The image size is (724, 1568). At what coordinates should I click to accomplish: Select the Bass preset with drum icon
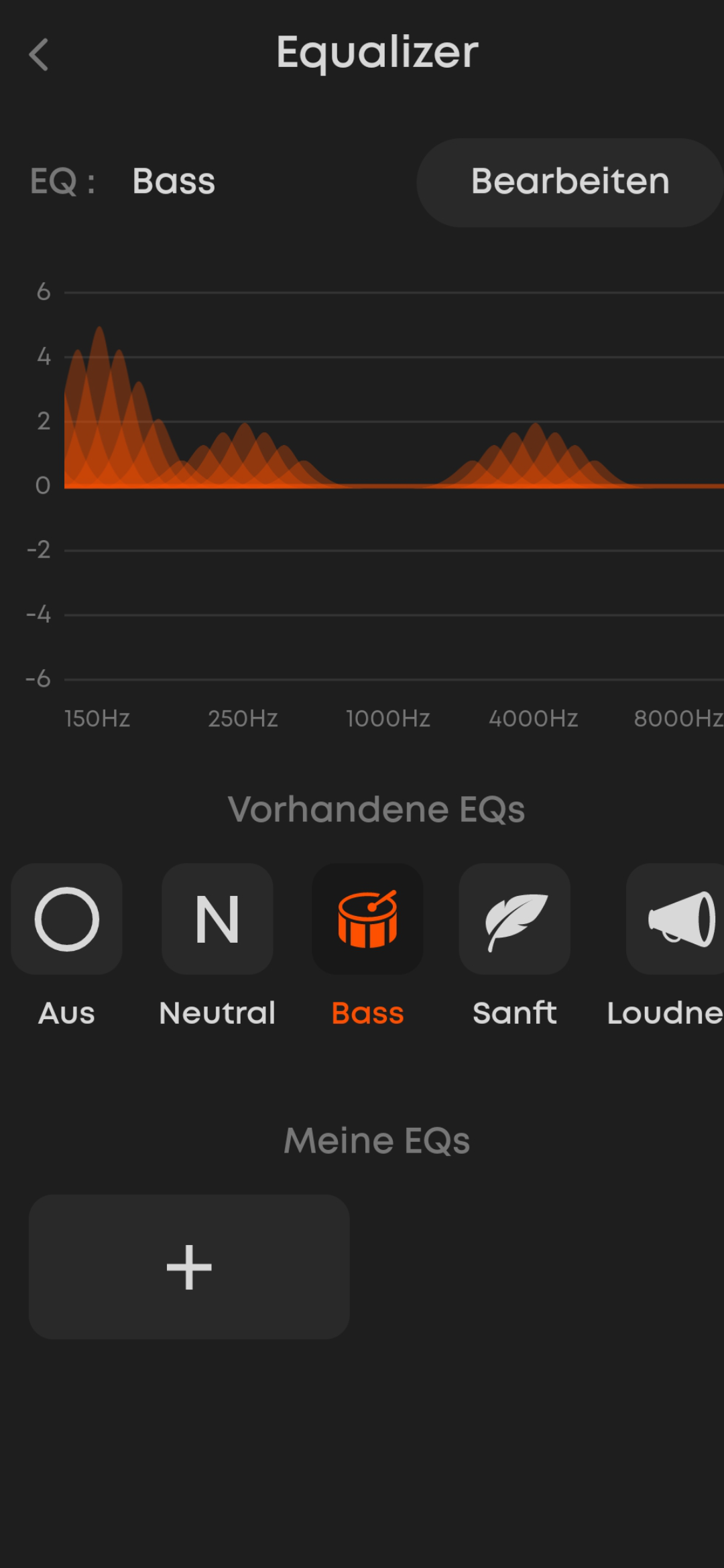pyautogui.click(x=367, y=919)
